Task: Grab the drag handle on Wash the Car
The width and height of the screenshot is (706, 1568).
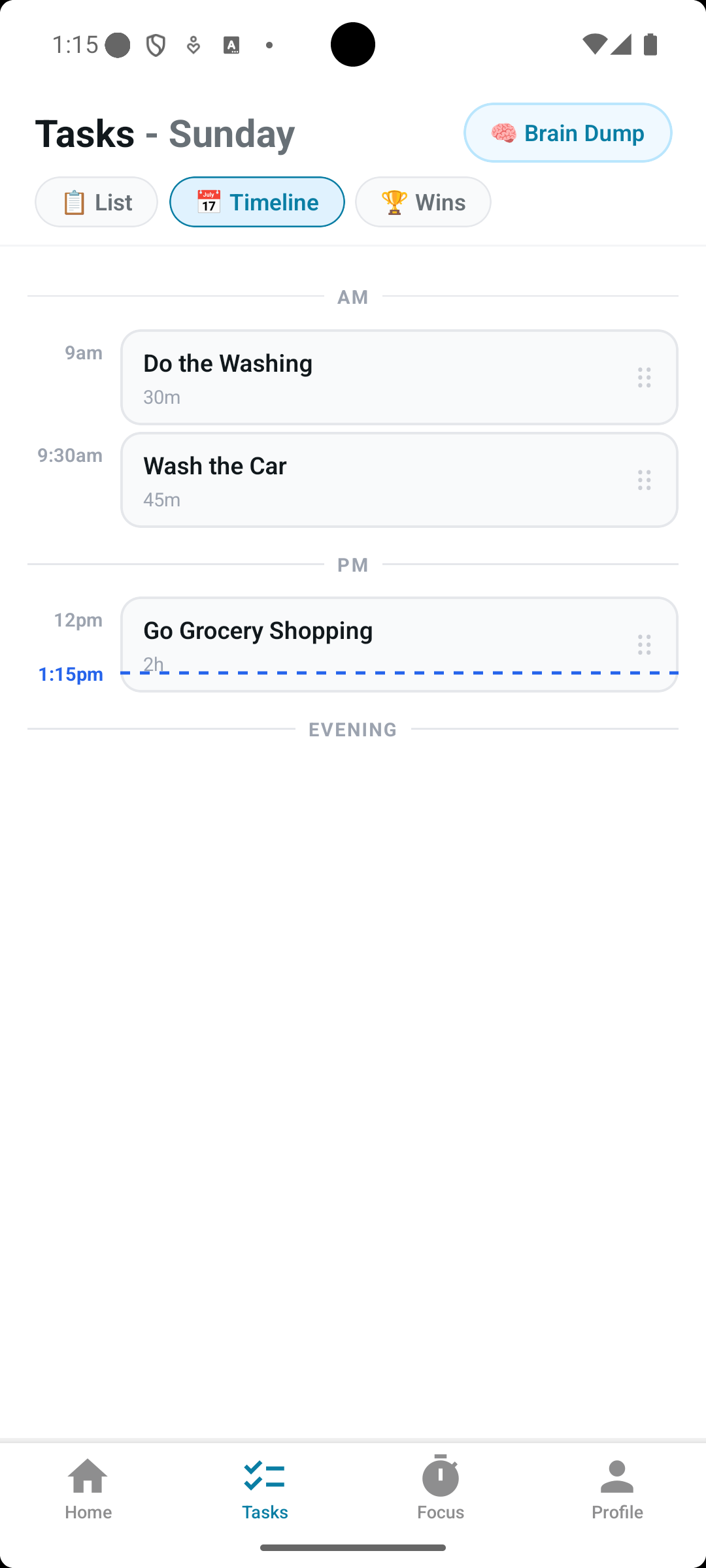Action: point(644,480)
